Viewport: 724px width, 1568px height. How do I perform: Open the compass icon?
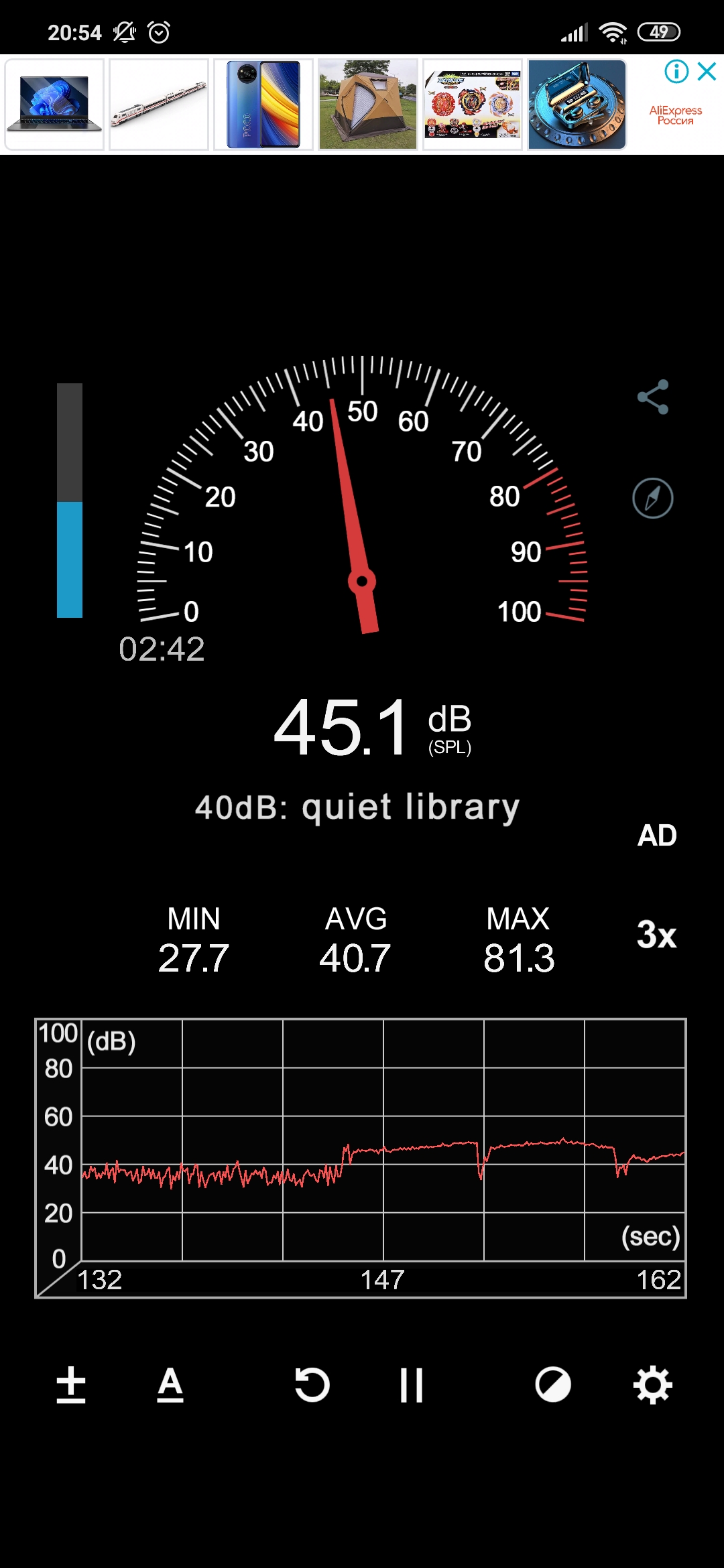(x=653, y=498)
